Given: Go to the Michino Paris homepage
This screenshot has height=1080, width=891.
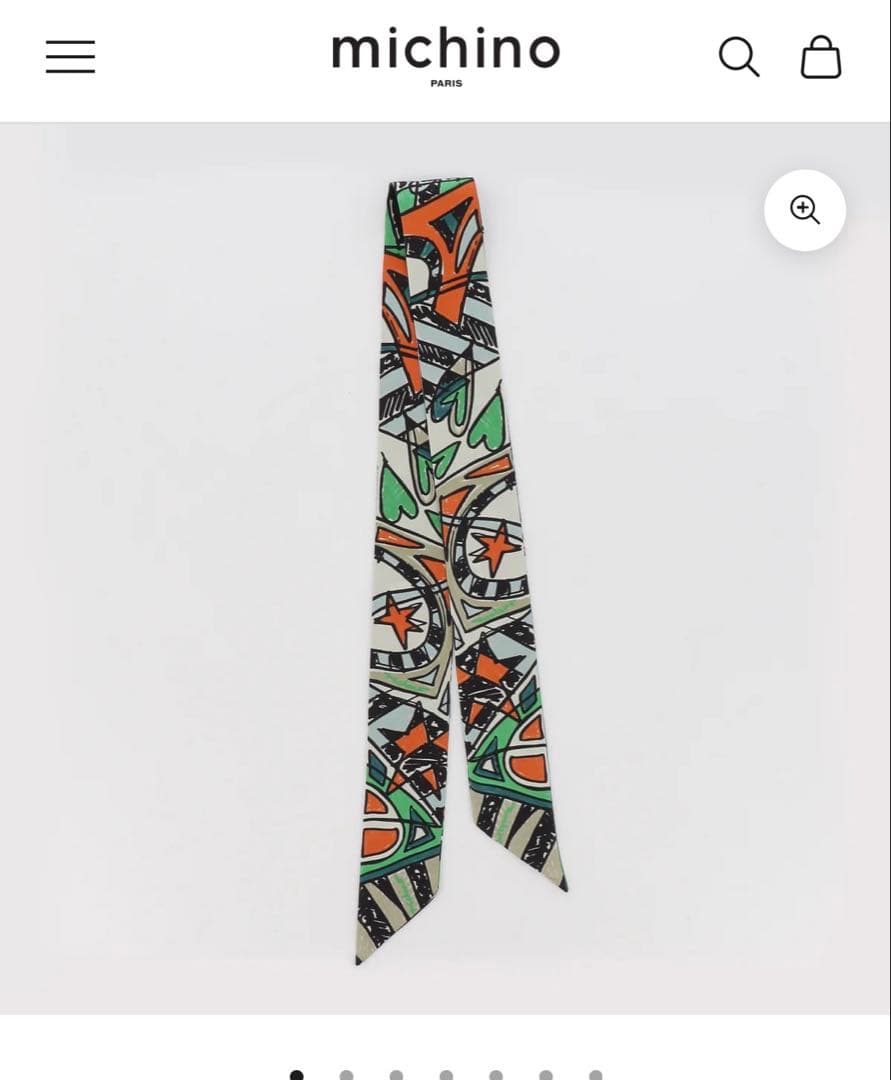Looking at the screenshot, I should (446, 55).
